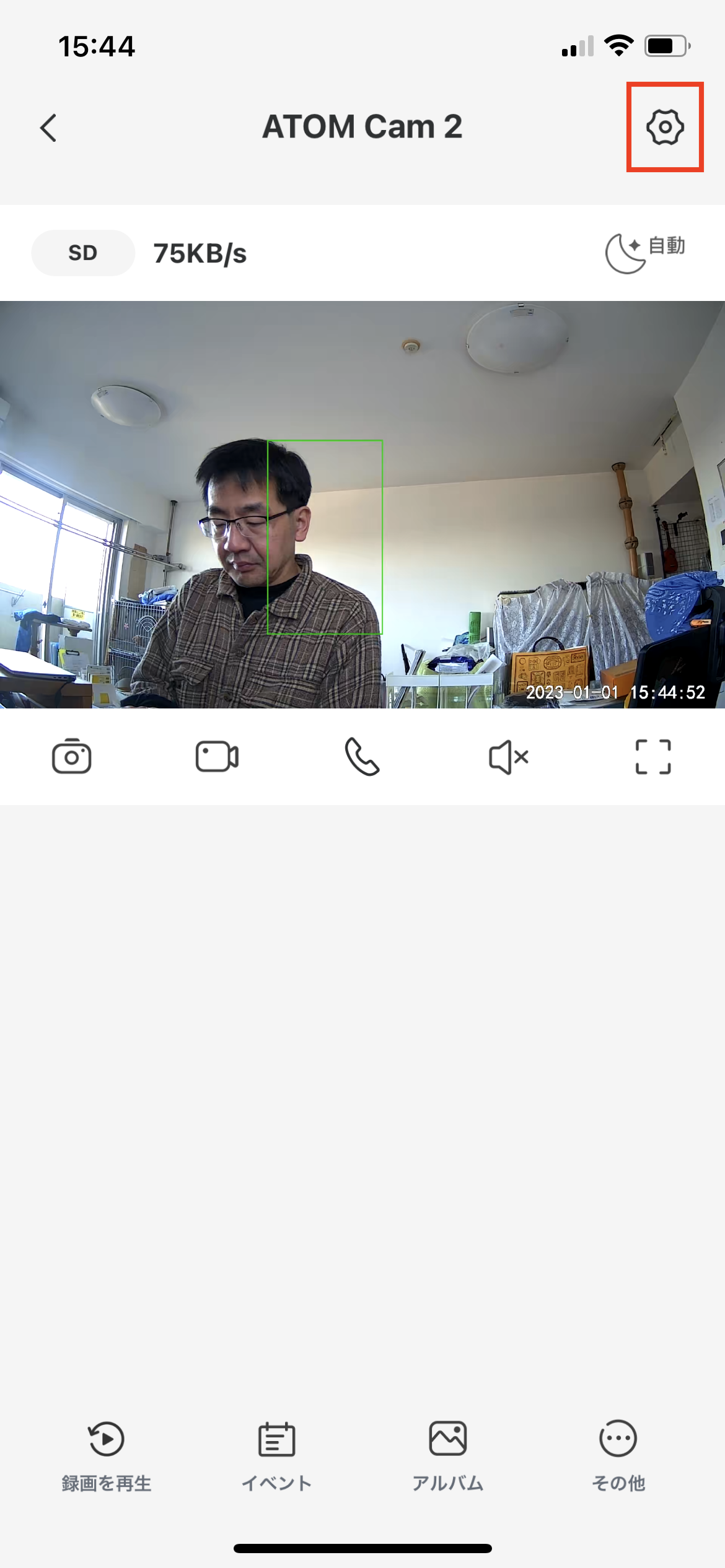Toggle the night vision auto mode

[644, 253]
